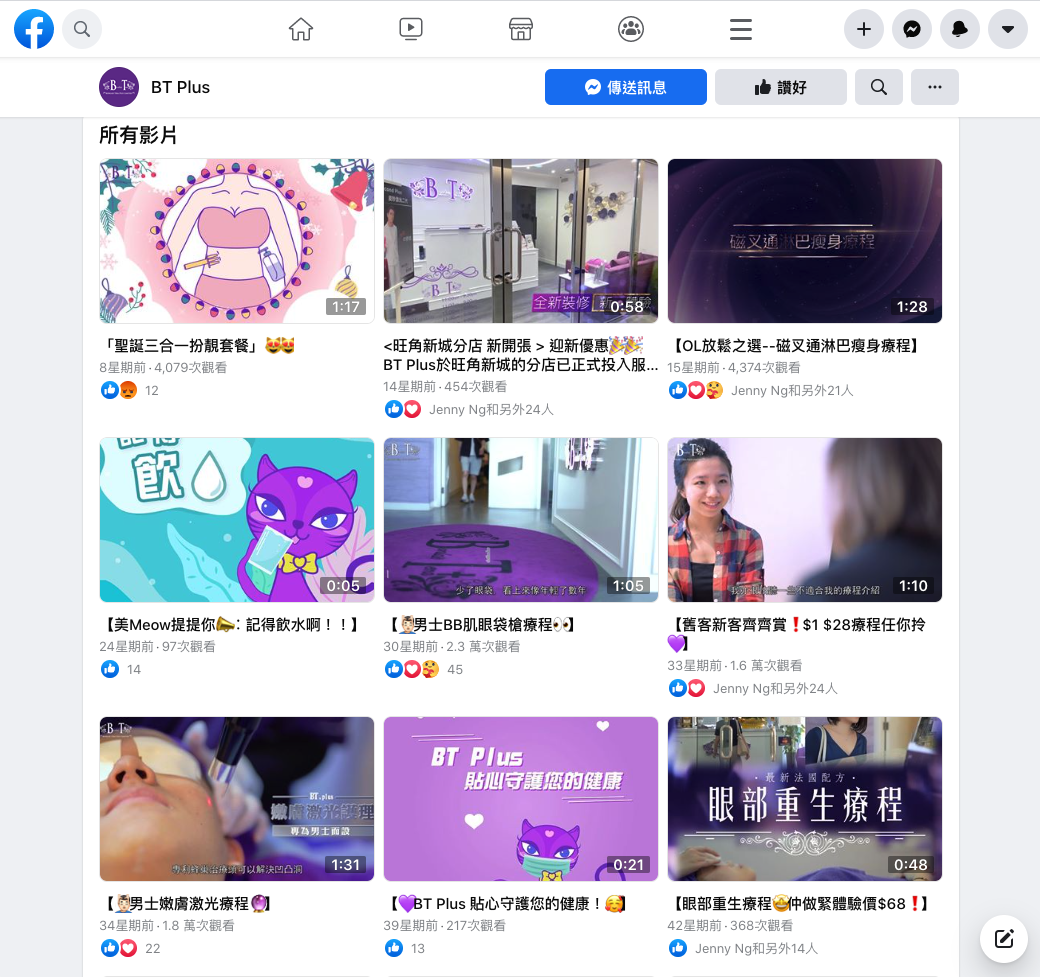Image resolution: width=1040 pixels, height=977 pixels.
Task: Expand the account dropdown arrow
Action: point(1008,30)
